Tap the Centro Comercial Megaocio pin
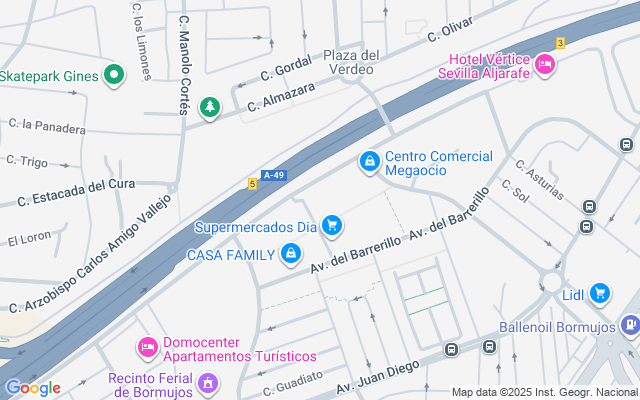The image size is (640, 400). (x=370, y=162)
